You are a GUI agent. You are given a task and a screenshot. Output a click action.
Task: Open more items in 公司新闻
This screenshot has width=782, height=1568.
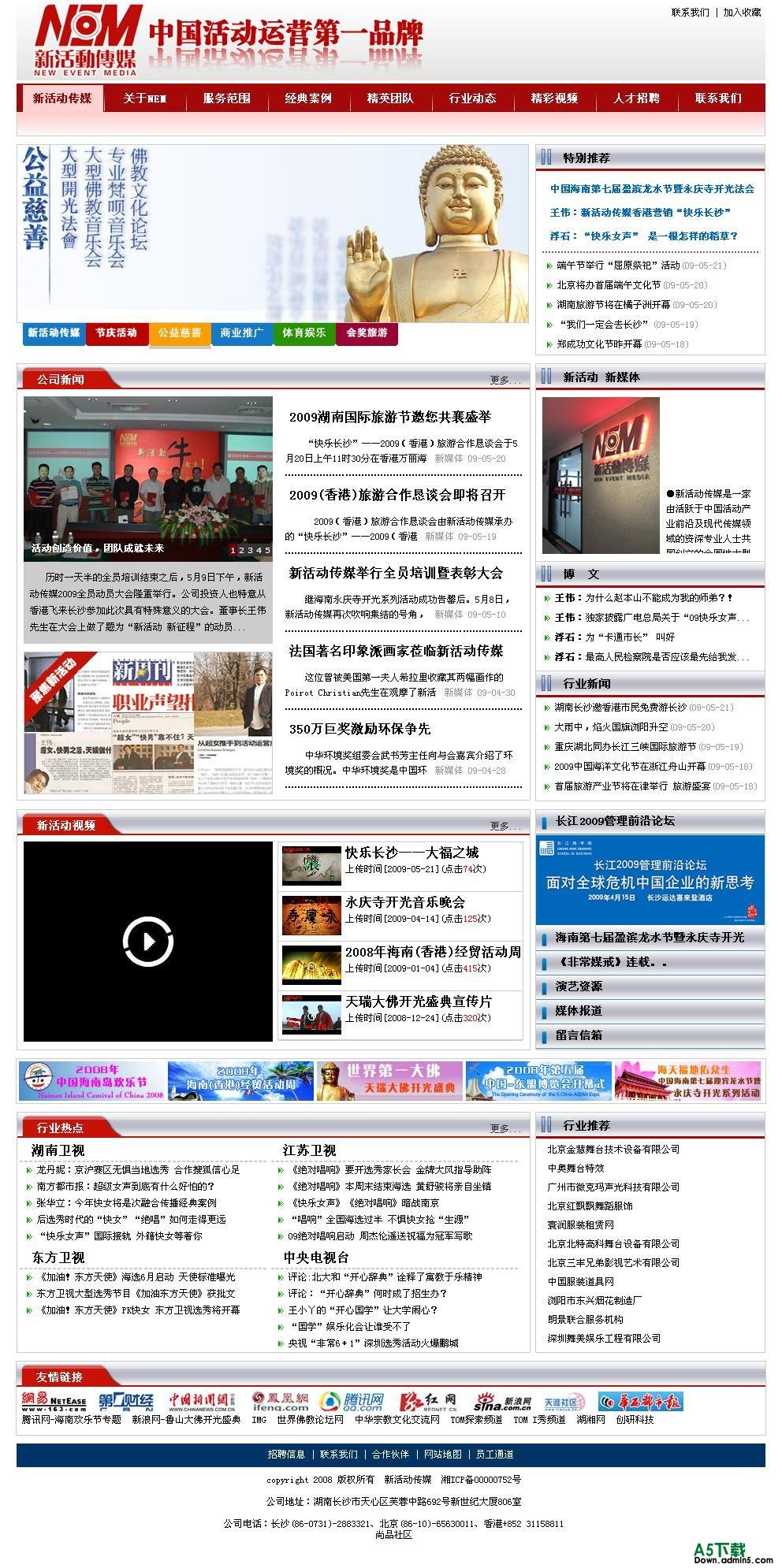[x=505, y=381]
